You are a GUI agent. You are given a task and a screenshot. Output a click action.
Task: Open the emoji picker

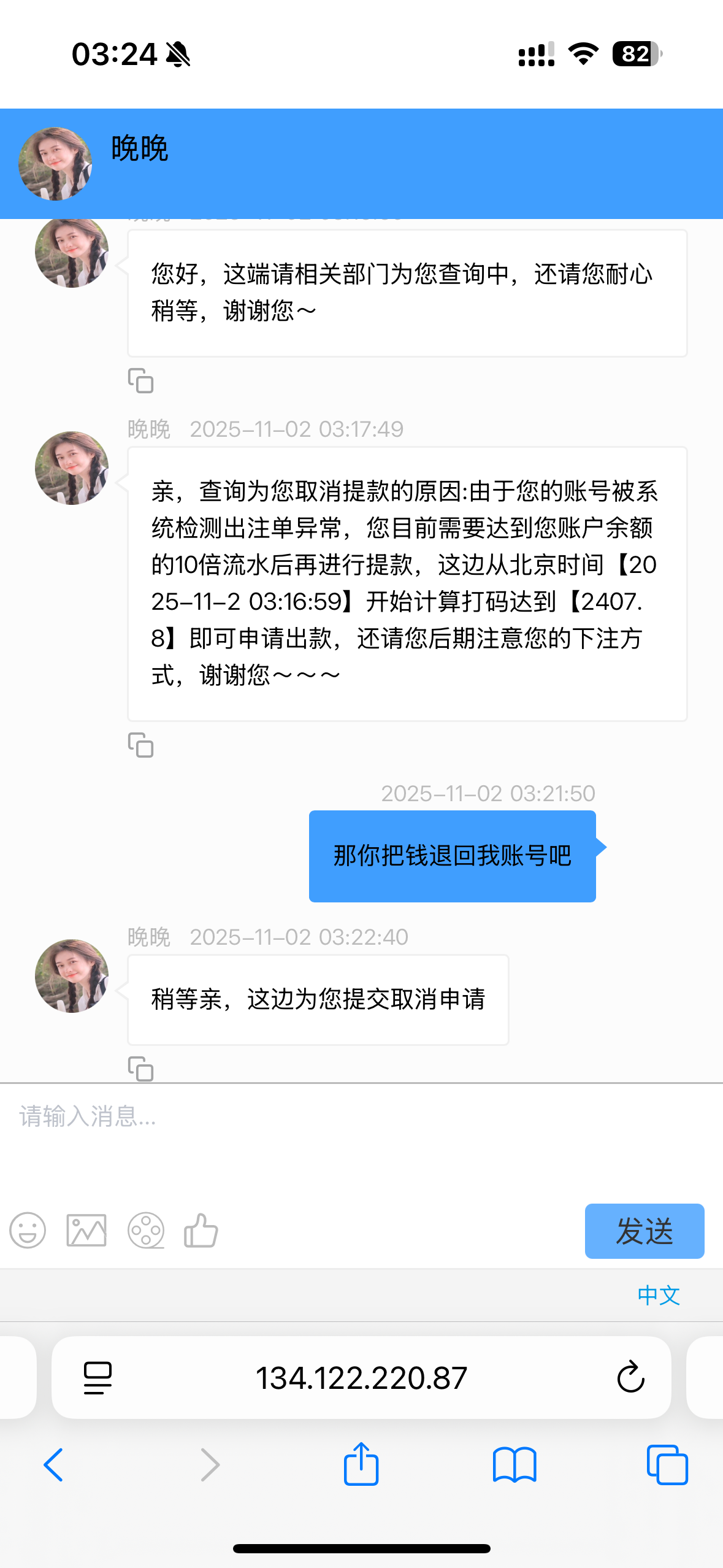tap(28, 1231)
